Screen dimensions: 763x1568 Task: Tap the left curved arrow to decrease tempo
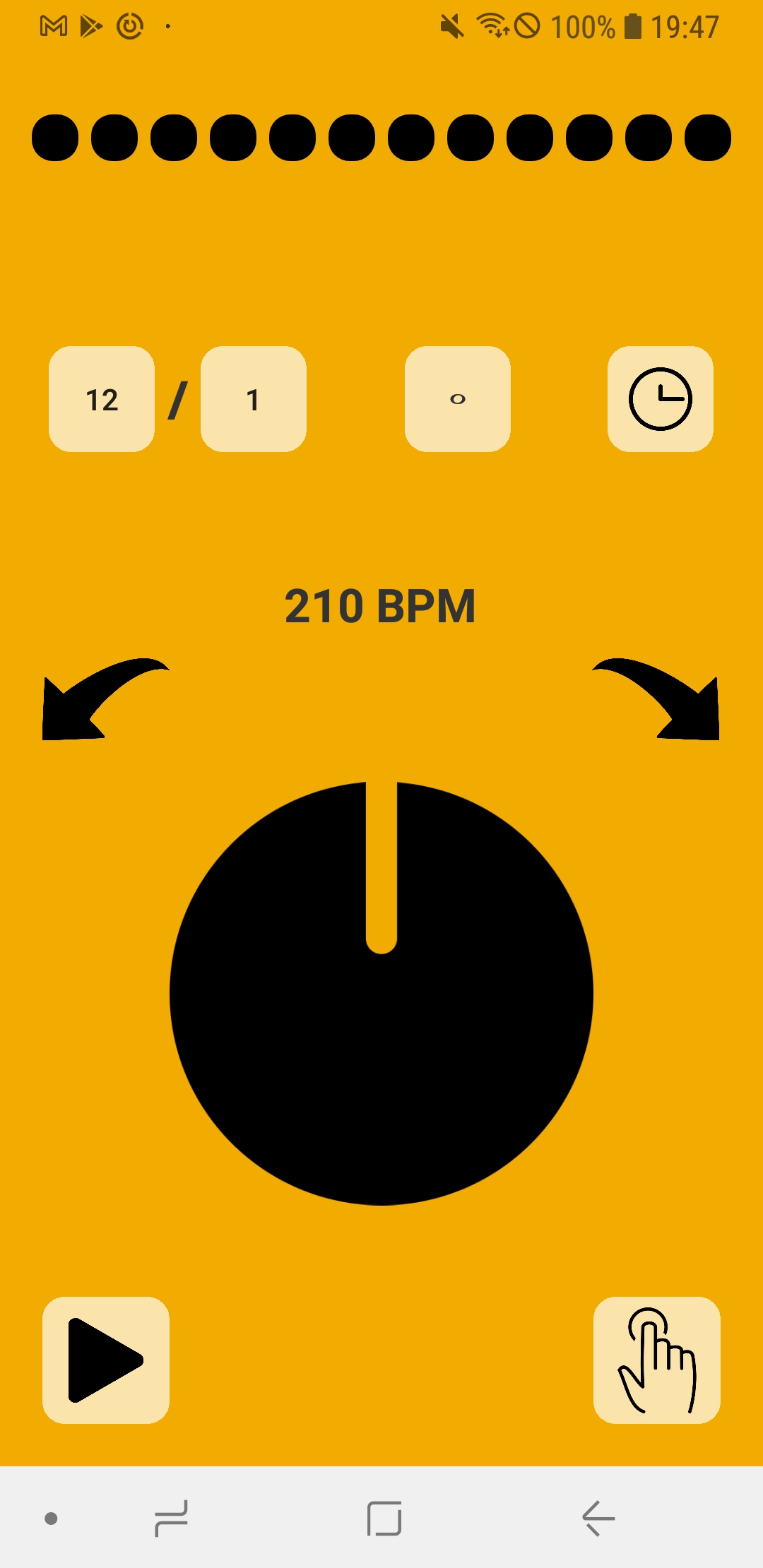[x=106, y=699]
